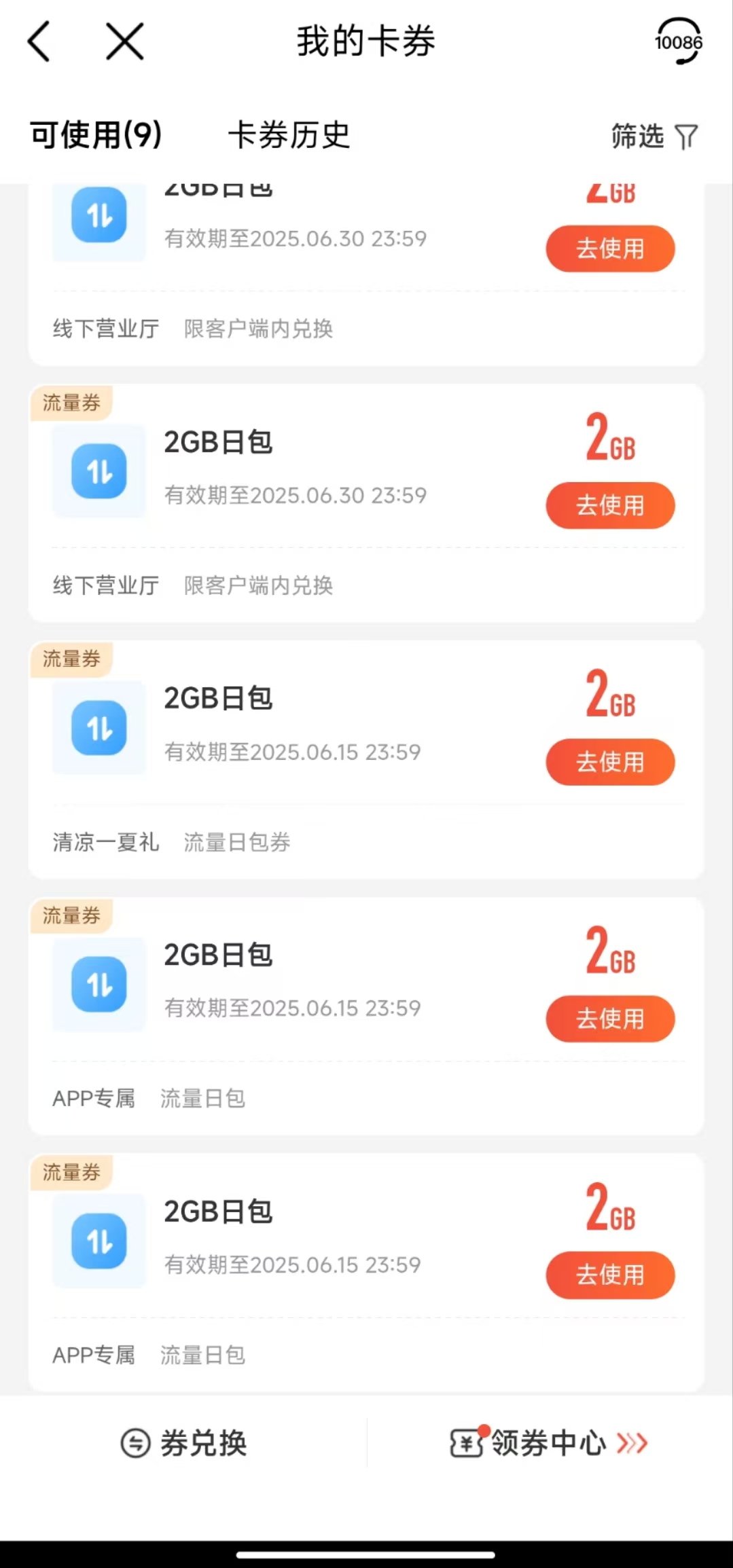Tap the 流量券 tag above the 清凉一夏礼 coupon
733x1568 pixels.
[x=71, y=658]
